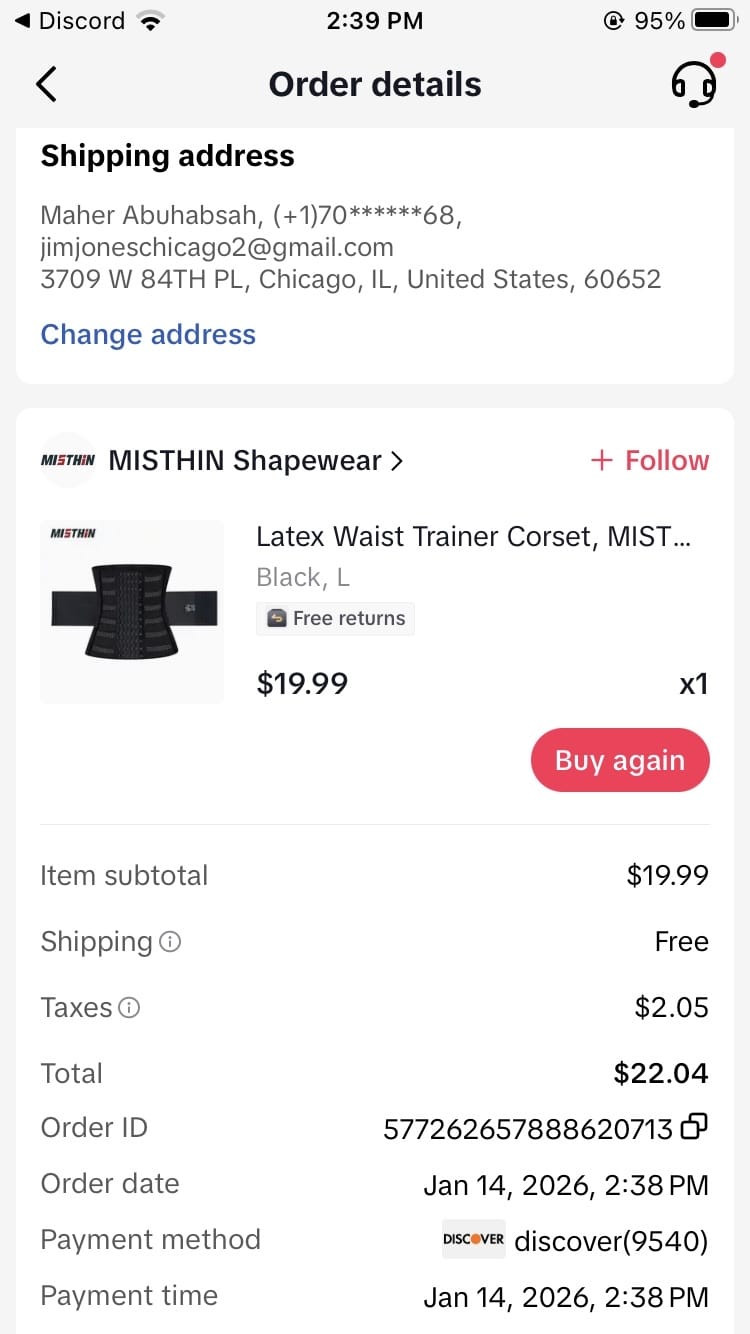
Task: Copy the Order ID
Action: pos(694,1128)
